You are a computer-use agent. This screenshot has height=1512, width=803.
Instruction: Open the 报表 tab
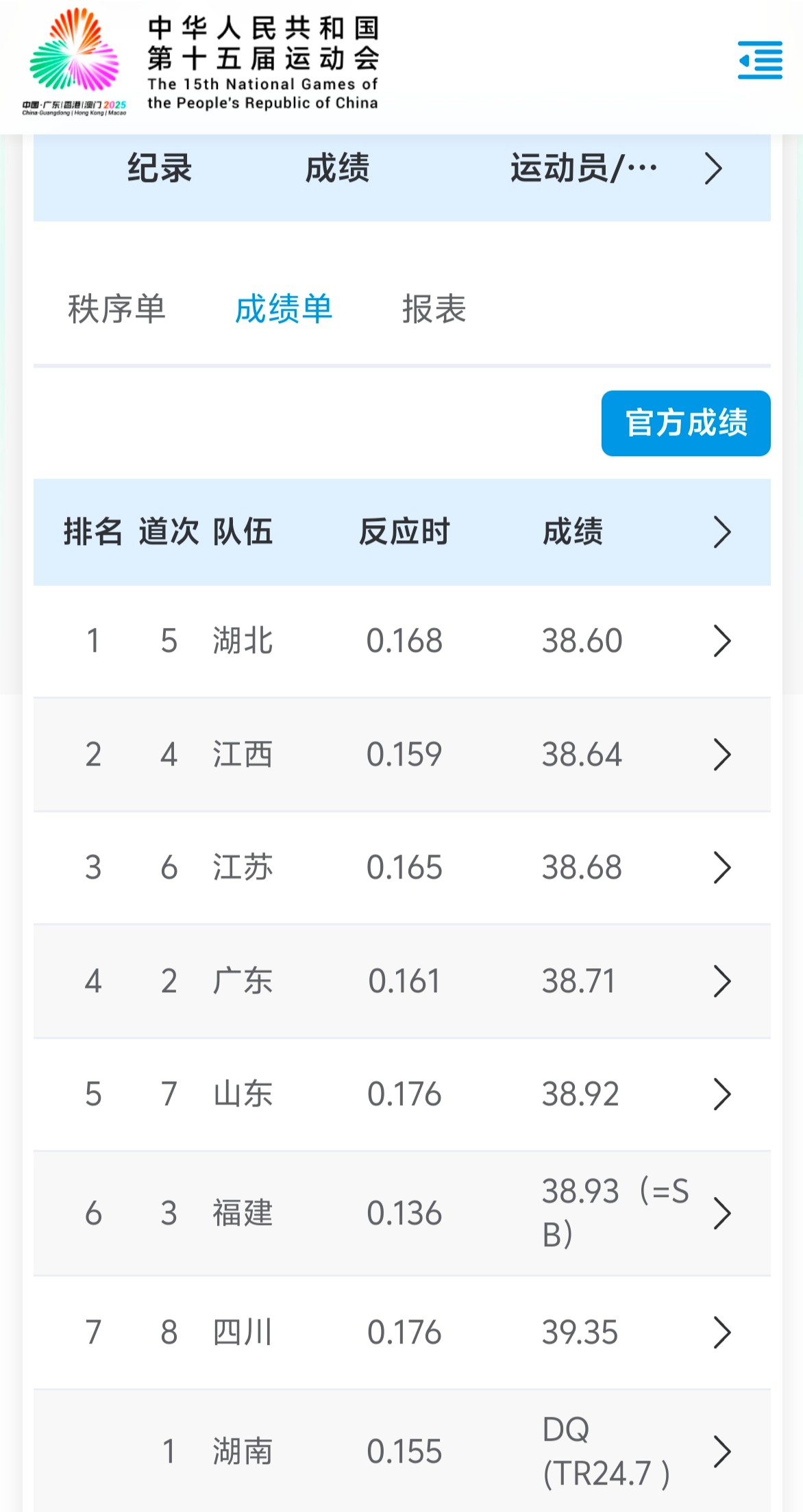[x=434, y=309]
